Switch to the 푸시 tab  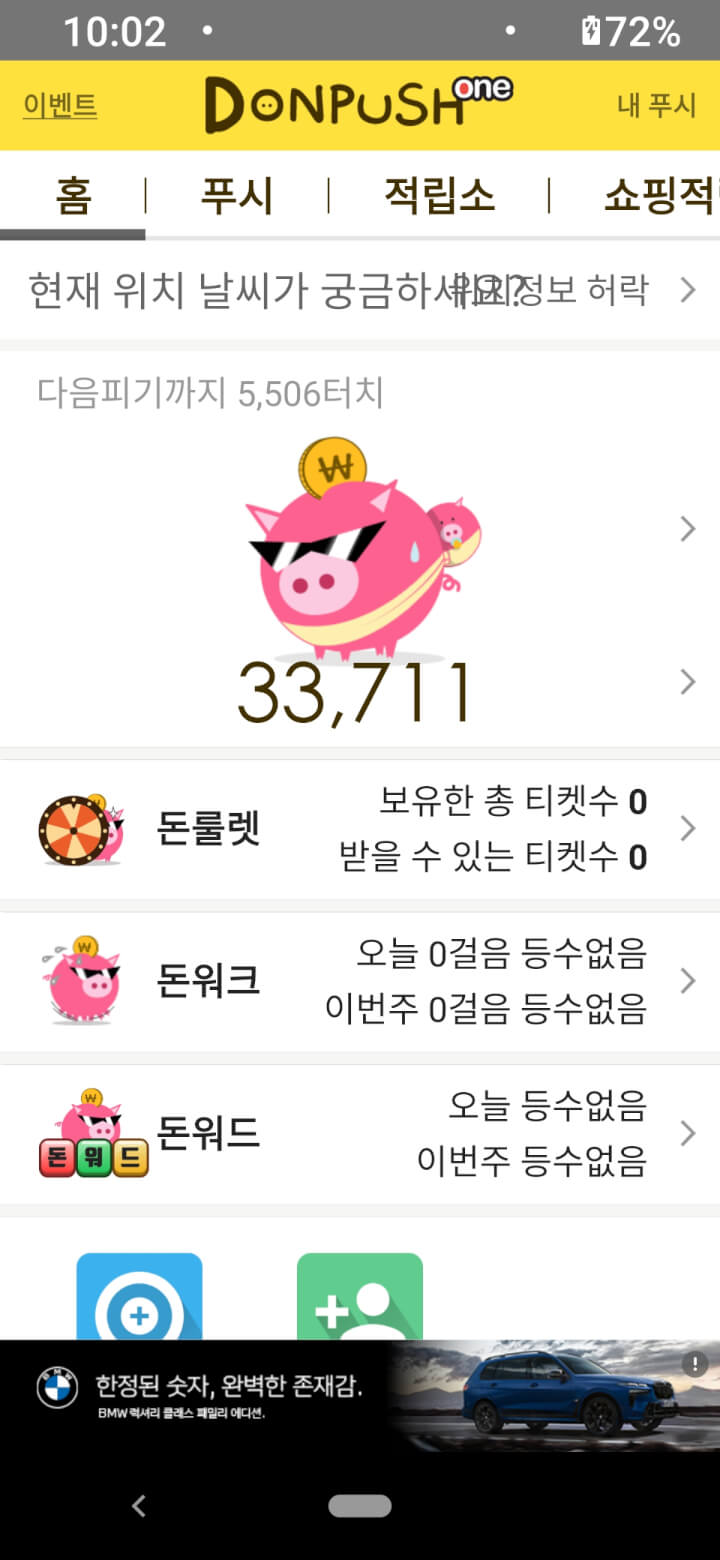[237, 196]
